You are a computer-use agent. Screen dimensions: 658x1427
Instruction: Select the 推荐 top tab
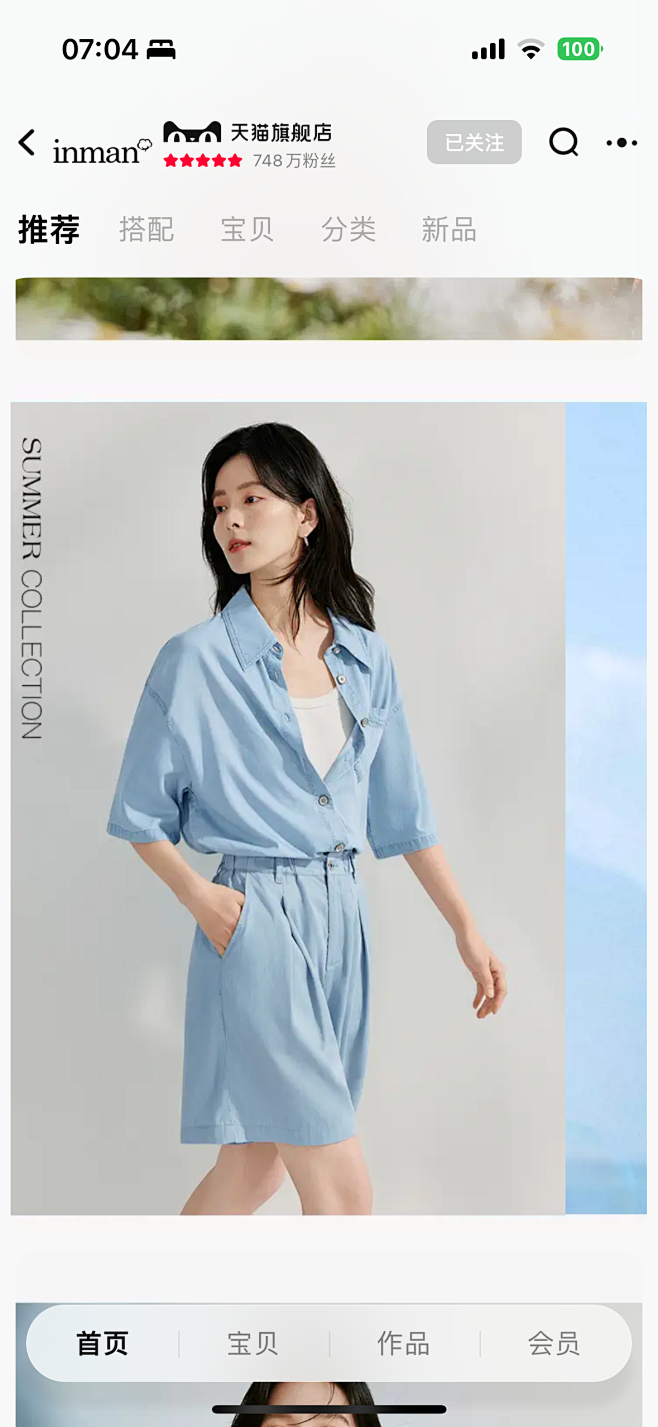48,230
